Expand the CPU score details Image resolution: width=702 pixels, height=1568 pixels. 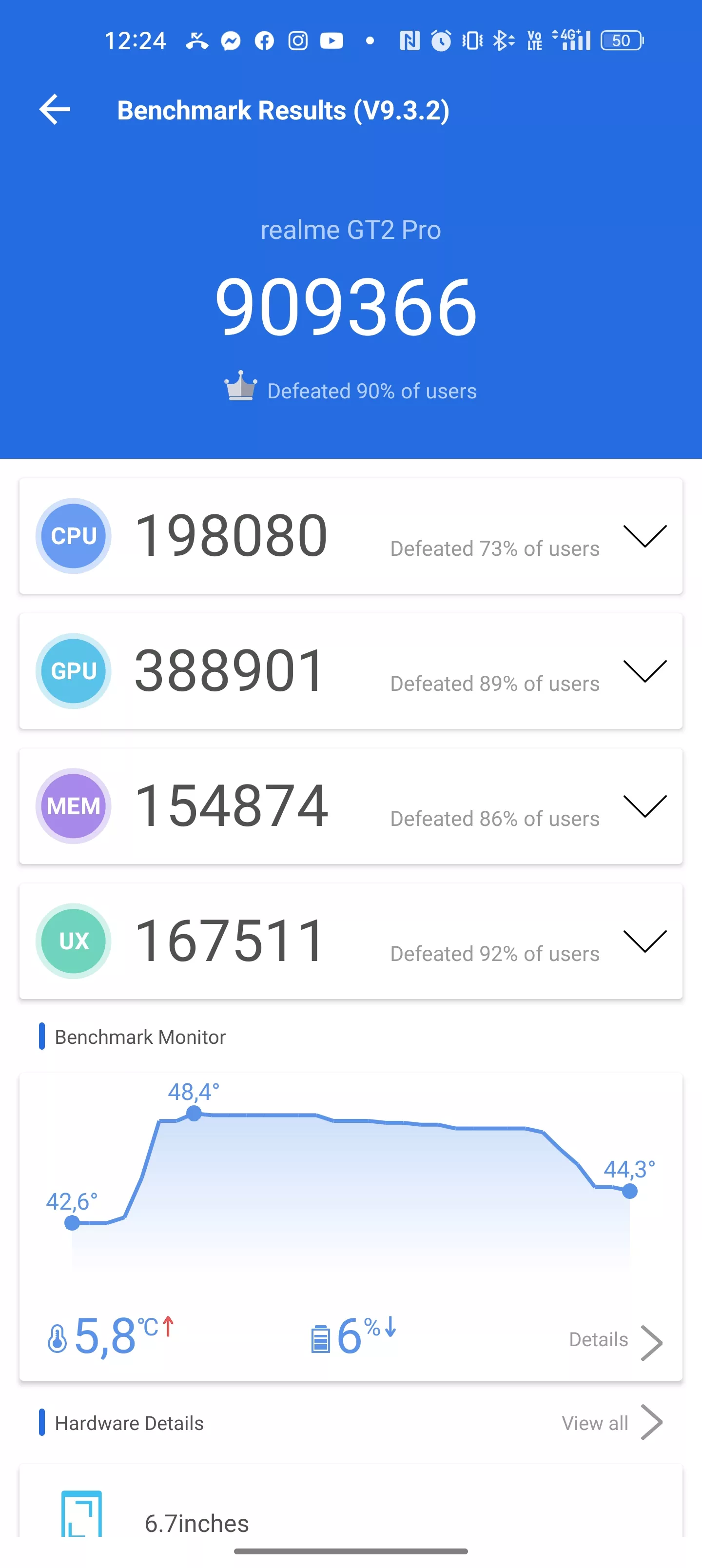(x=645, y=536)
